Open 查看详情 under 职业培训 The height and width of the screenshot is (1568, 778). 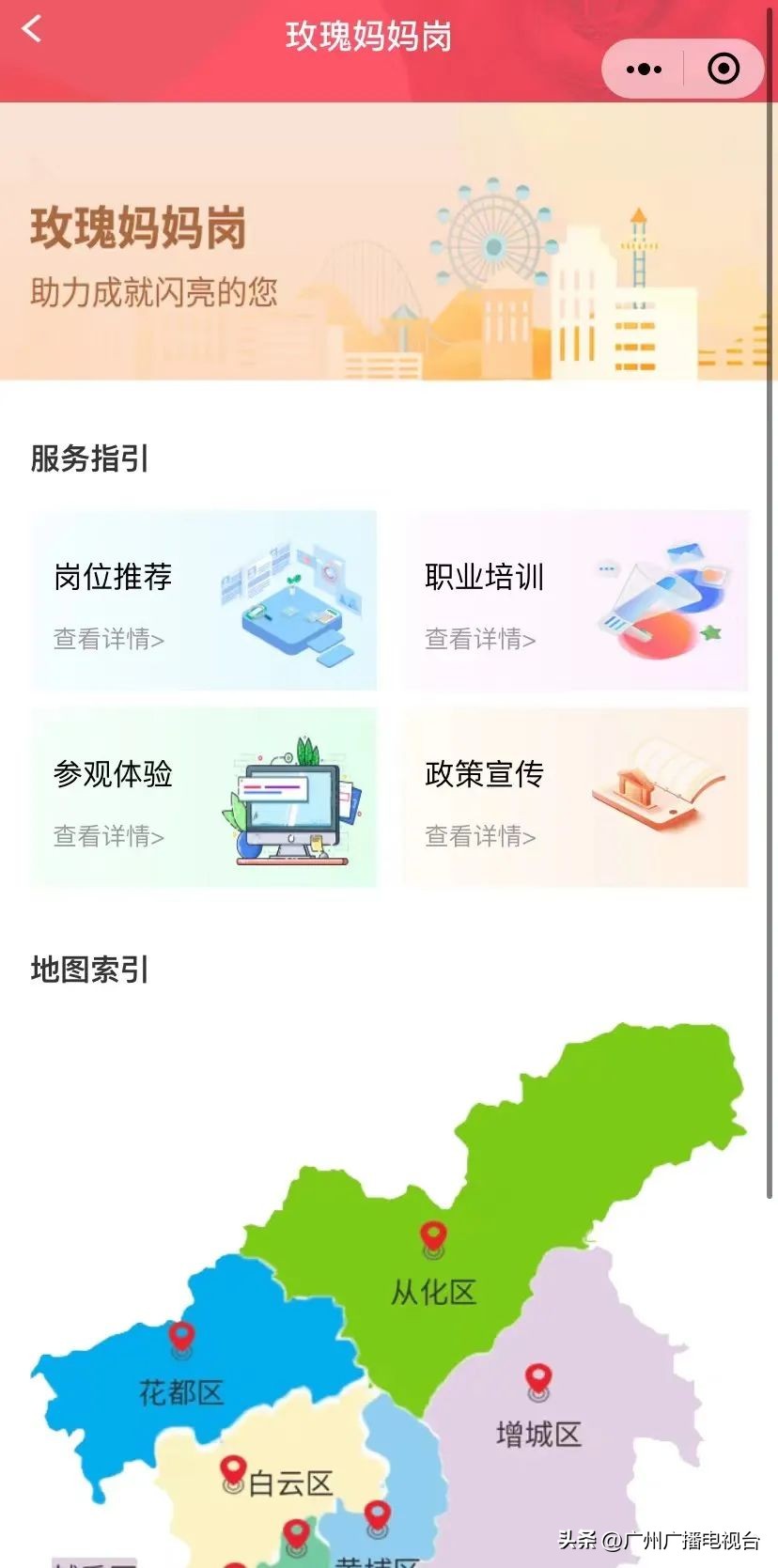point(480,639)
